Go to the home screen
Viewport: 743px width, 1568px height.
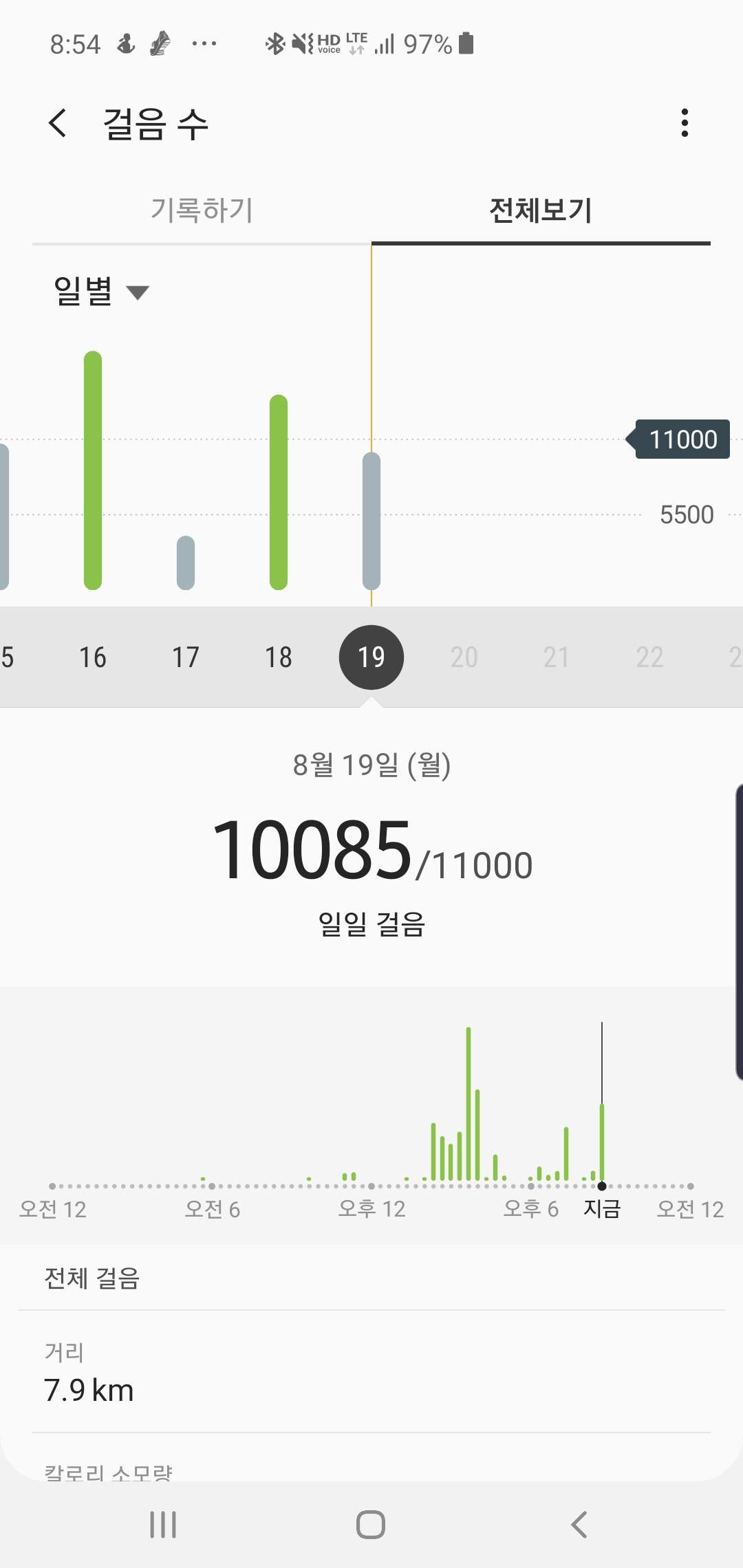tap(371, 1525)
